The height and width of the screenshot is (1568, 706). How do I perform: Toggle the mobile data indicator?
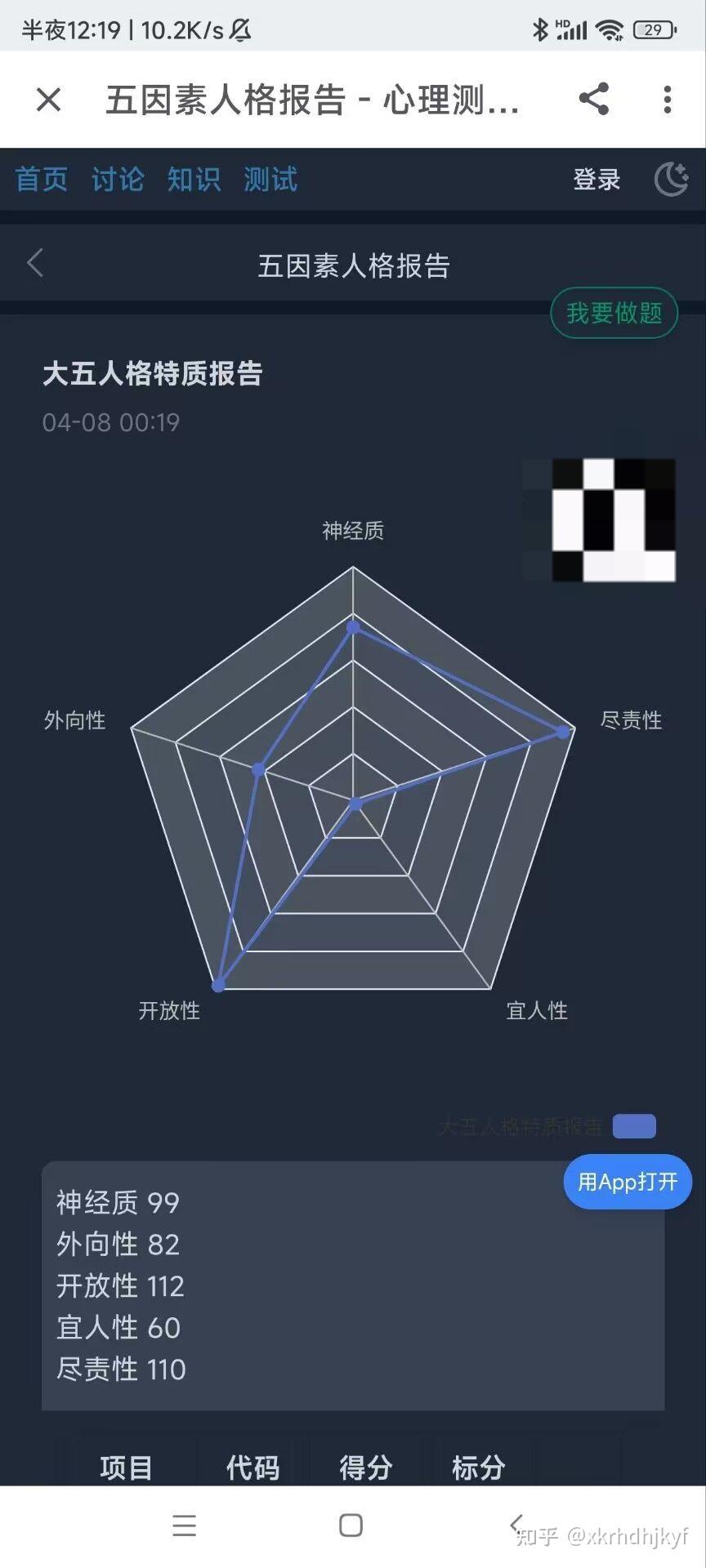[574, 27]
